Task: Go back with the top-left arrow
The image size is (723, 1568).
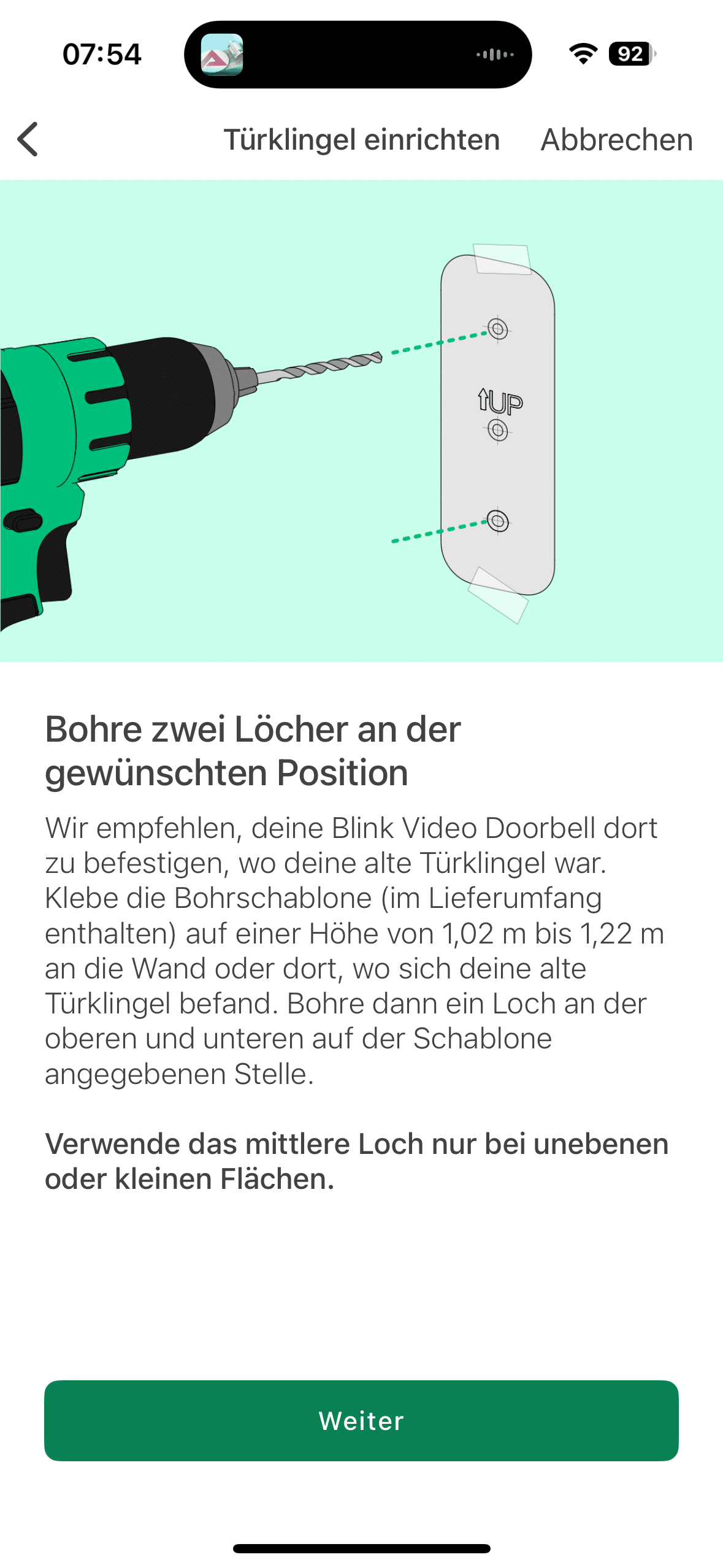Action: click(28, 139)
